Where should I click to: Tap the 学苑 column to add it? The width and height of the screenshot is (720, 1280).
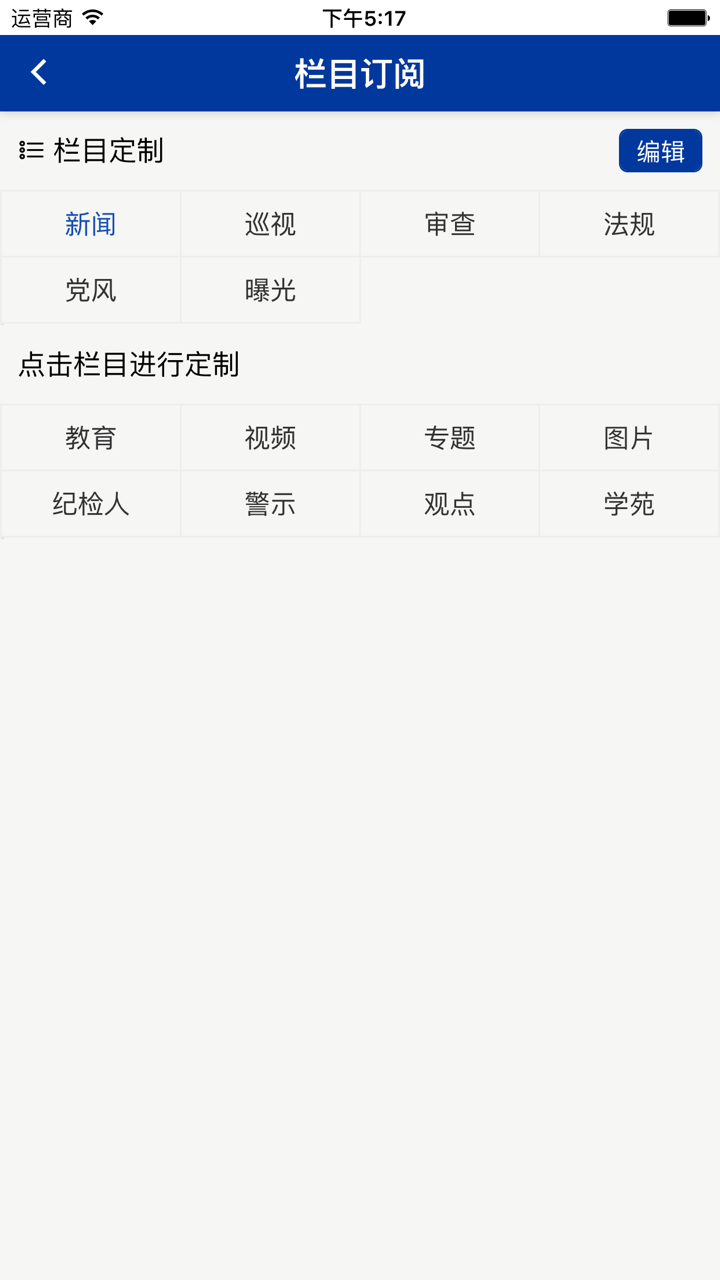click(x=629, y=503)
